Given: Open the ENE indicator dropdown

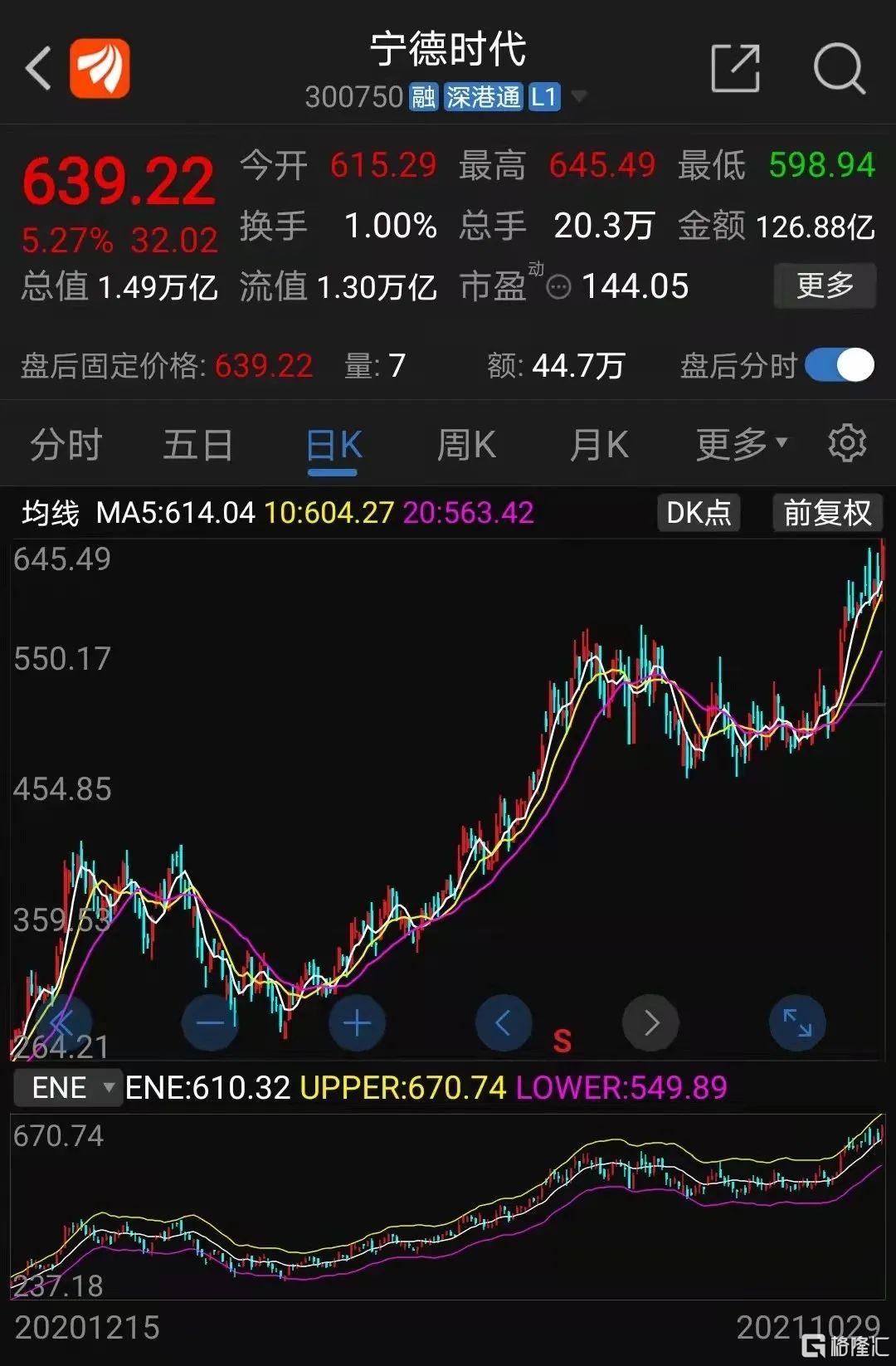Looking at the screenshot, I should coord(70,1087).
